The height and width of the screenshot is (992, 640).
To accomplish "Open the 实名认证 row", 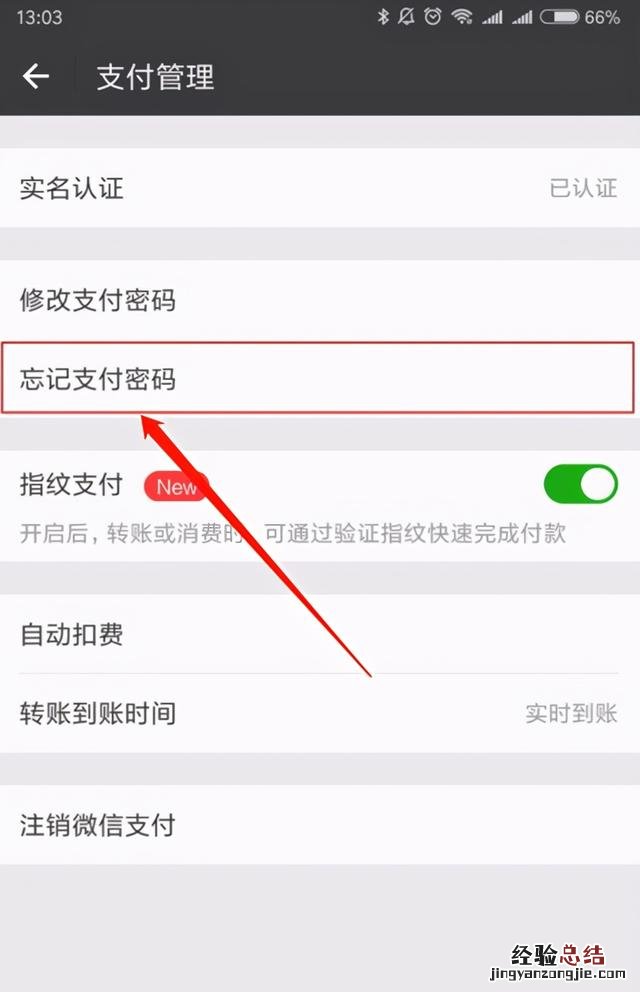I will tap(320, 188).
